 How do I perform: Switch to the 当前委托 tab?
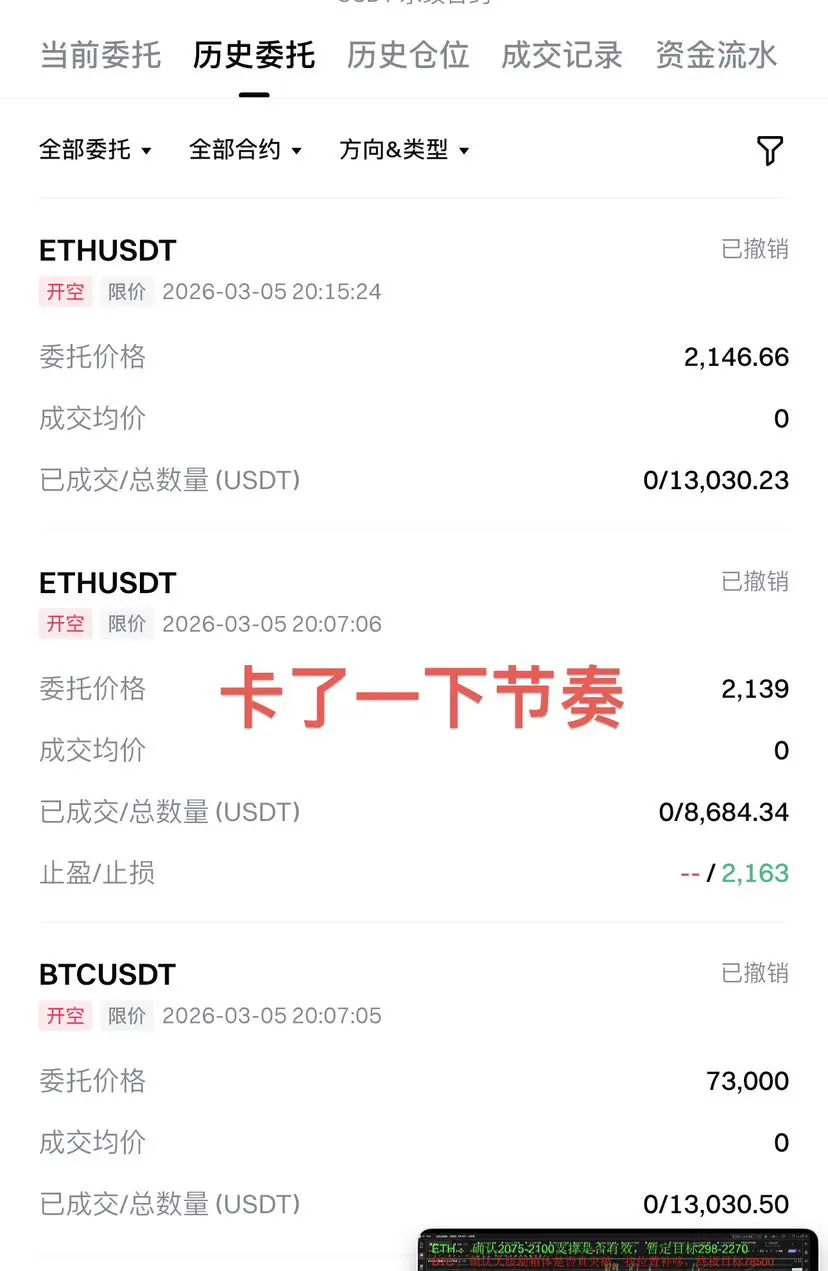coord(100,55)
